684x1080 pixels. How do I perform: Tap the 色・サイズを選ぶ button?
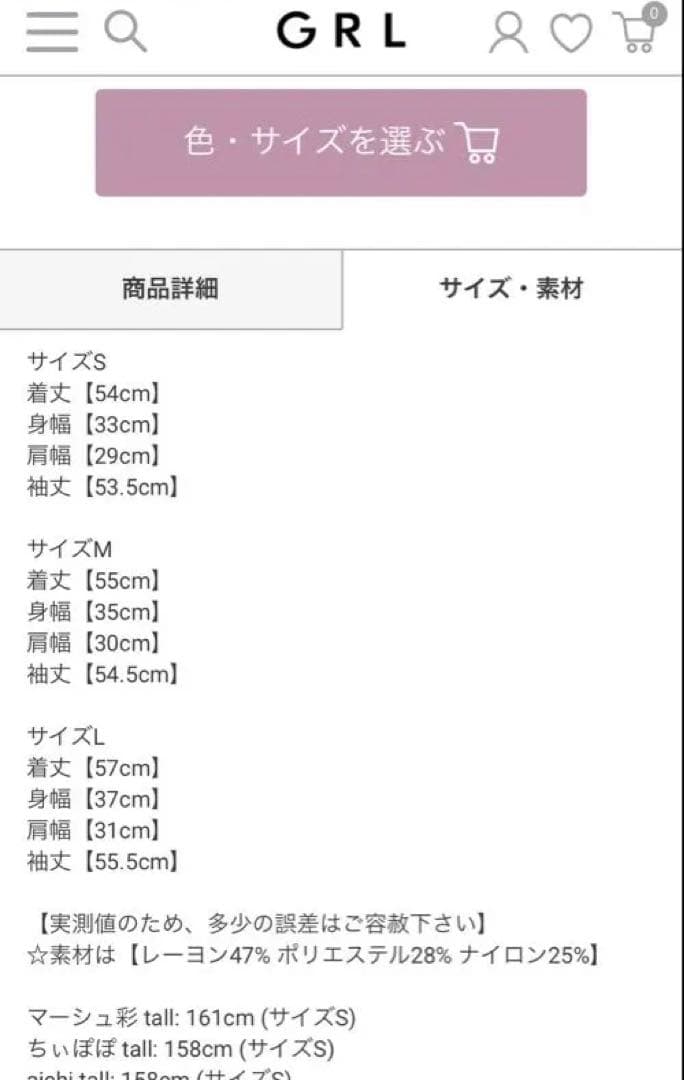pos(341,143)
